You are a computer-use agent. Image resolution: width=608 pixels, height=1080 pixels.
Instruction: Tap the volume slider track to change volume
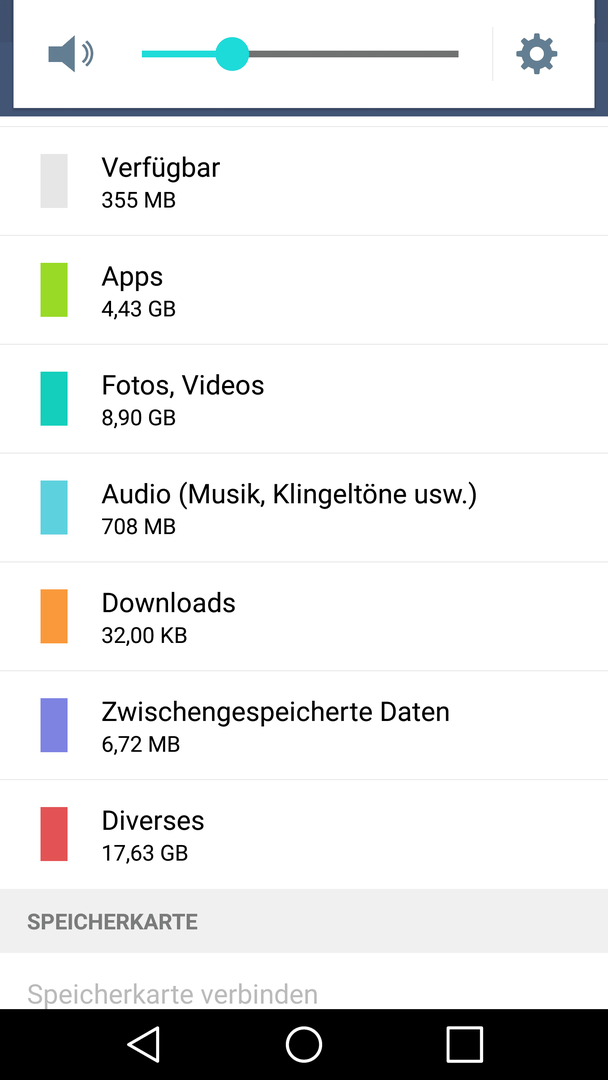tap(300, 54)
